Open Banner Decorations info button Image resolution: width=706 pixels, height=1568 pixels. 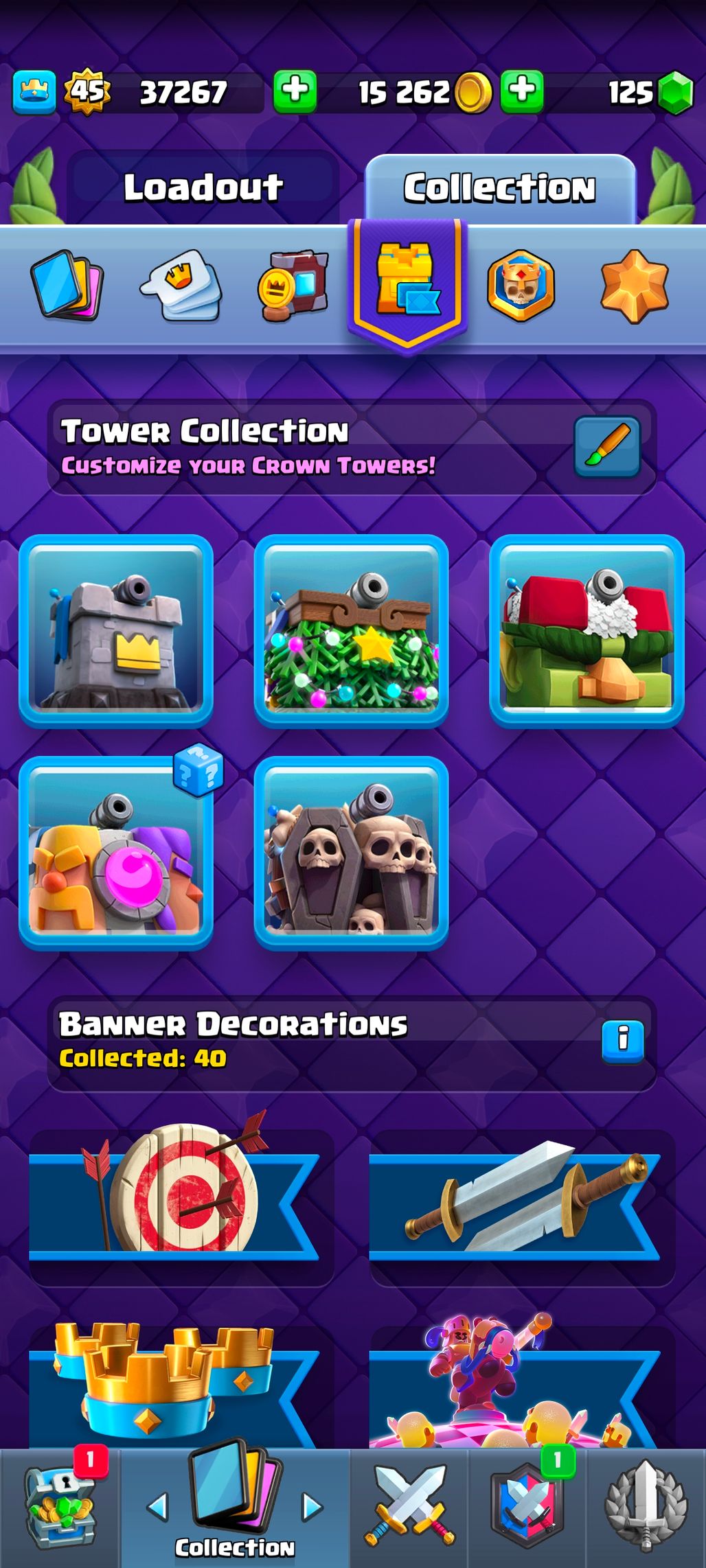coord(622,1041)
